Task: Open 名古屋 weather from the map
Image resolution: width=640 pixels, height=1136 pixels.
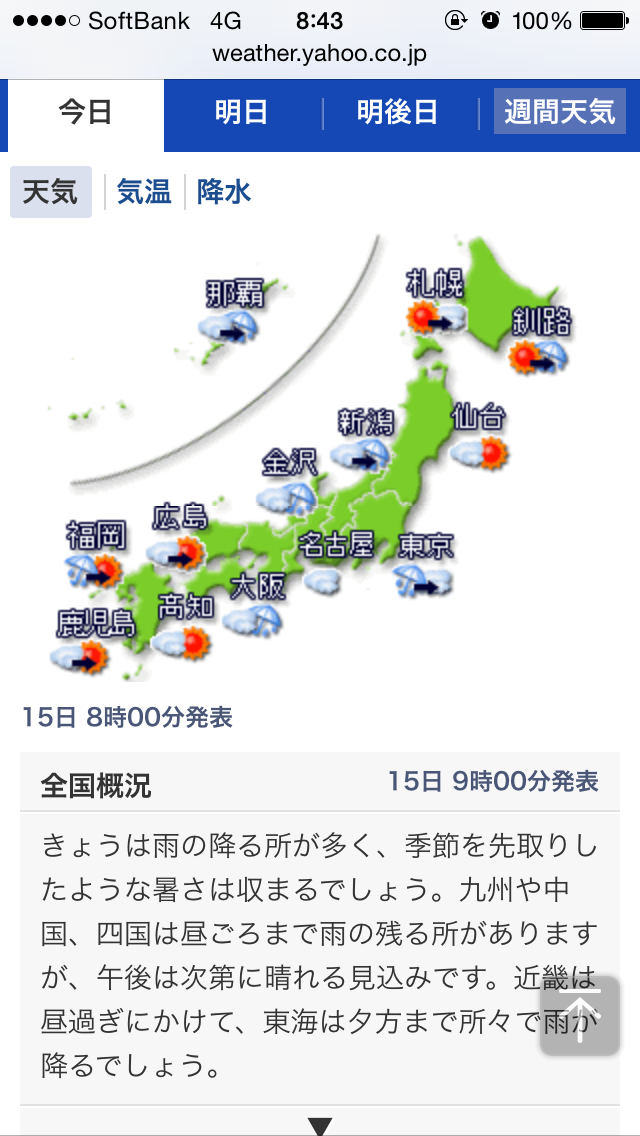Action: coord(334,559)
